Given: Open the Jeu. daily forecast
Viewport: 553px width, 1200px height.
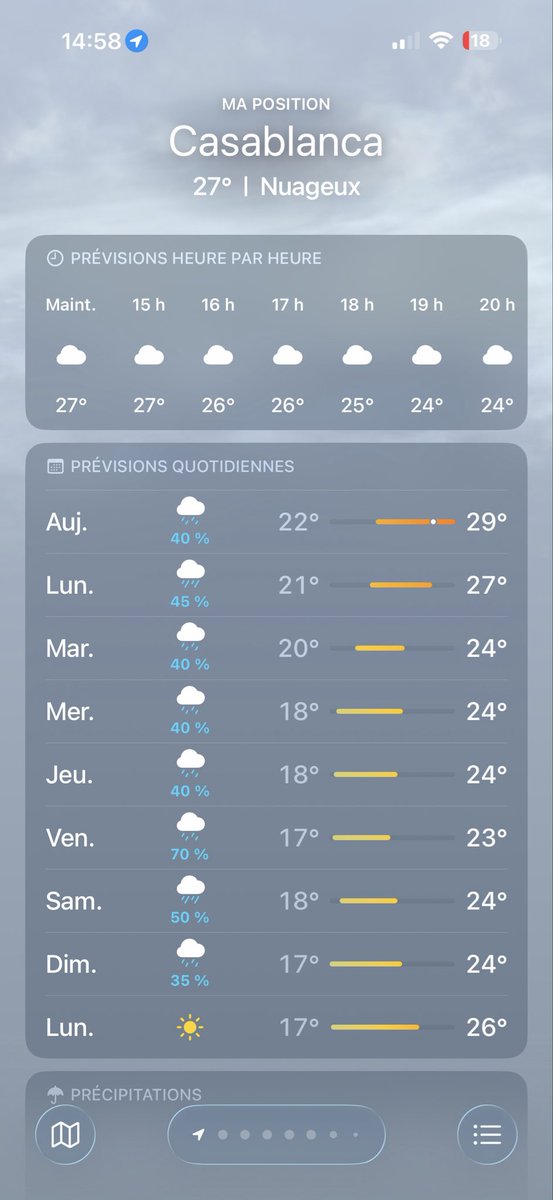Looking at the screenshot, I should (x=276, y=774).
